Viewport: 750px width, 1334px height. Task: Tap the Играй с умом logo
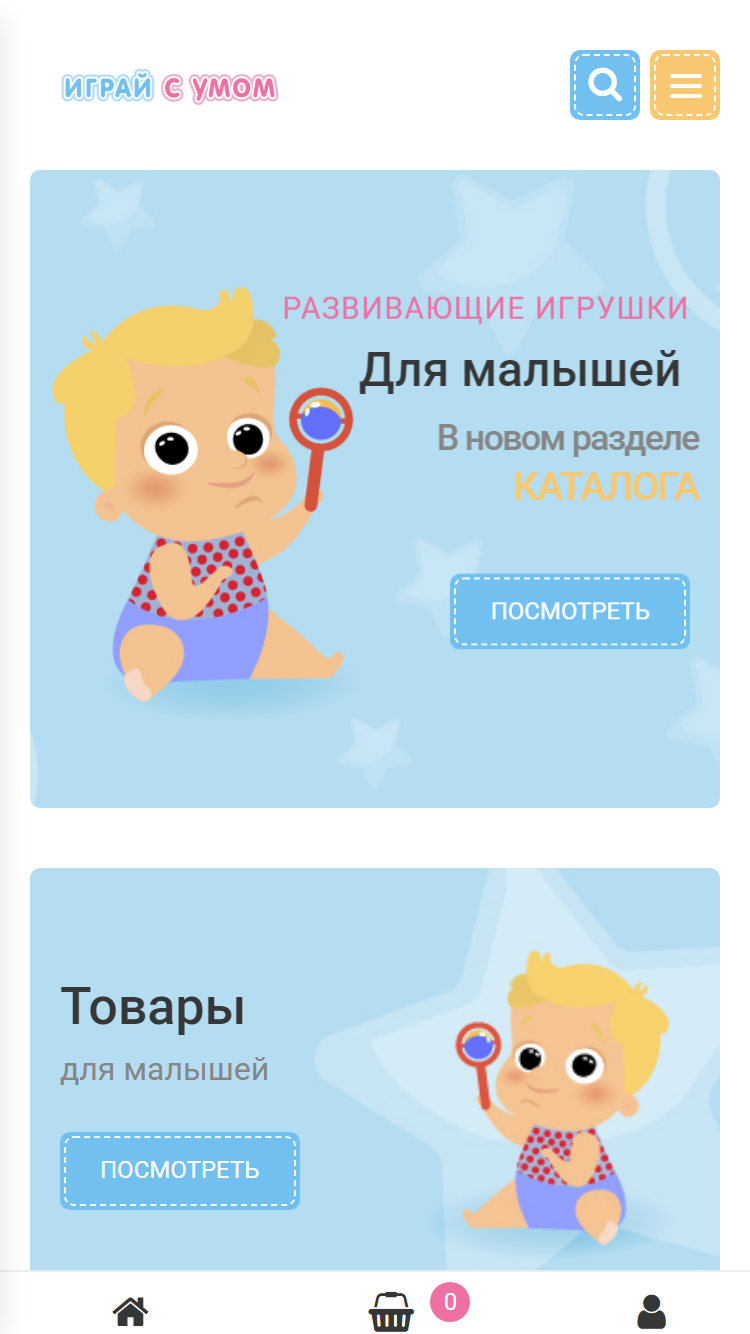(x=169, y=88)
